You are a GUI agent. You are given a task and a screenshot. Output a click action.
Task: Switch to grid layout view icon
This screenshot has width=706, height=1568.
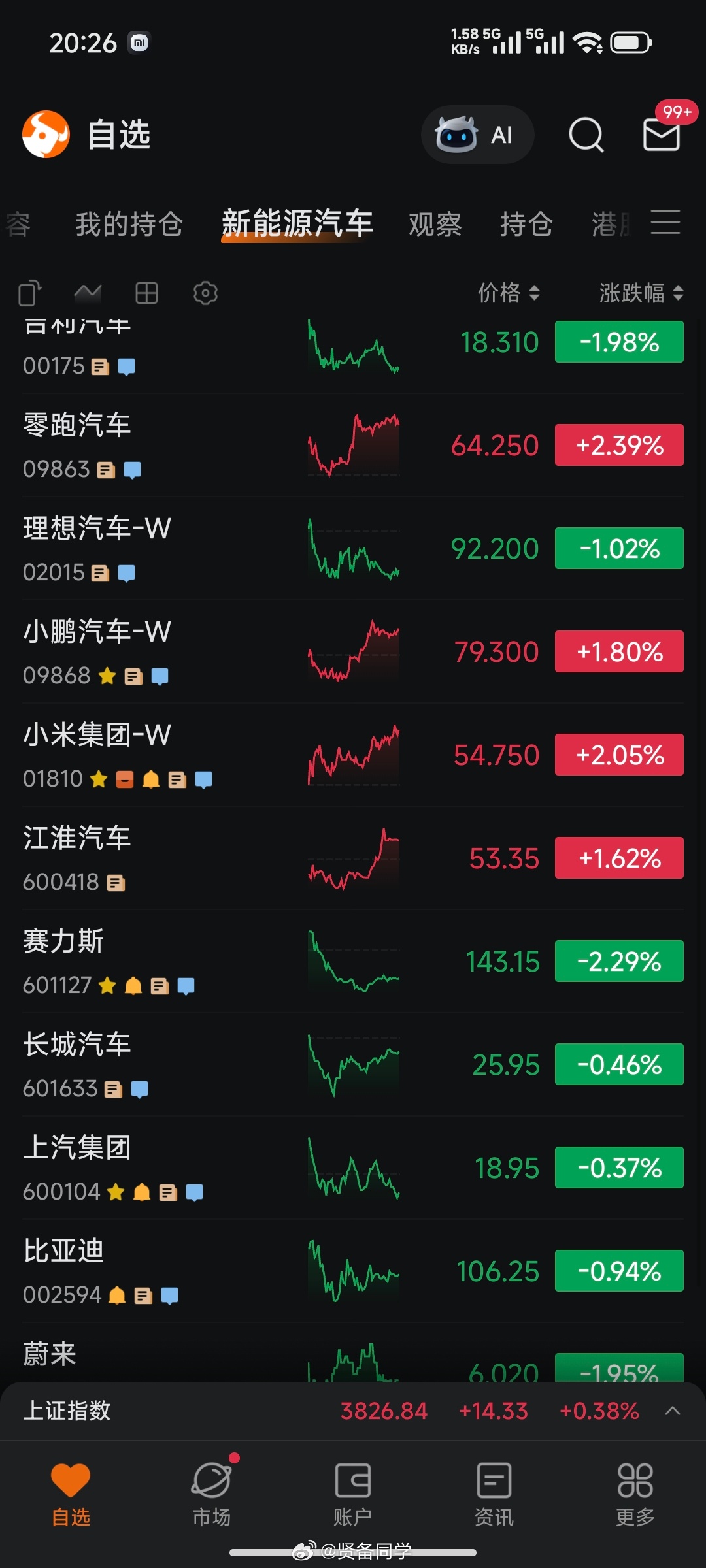click(x=146, y=293)
